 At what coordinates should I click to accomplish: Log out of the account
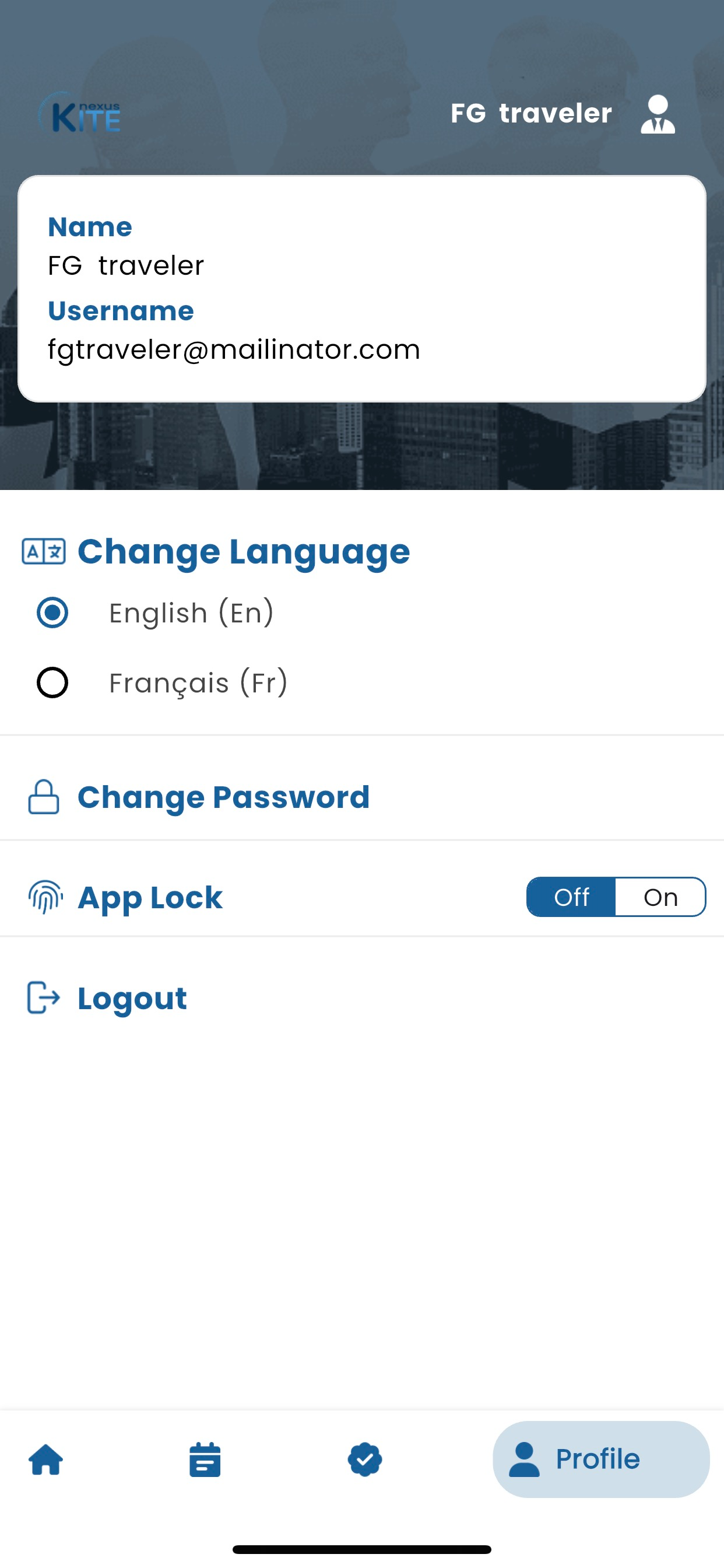[132, 998]
